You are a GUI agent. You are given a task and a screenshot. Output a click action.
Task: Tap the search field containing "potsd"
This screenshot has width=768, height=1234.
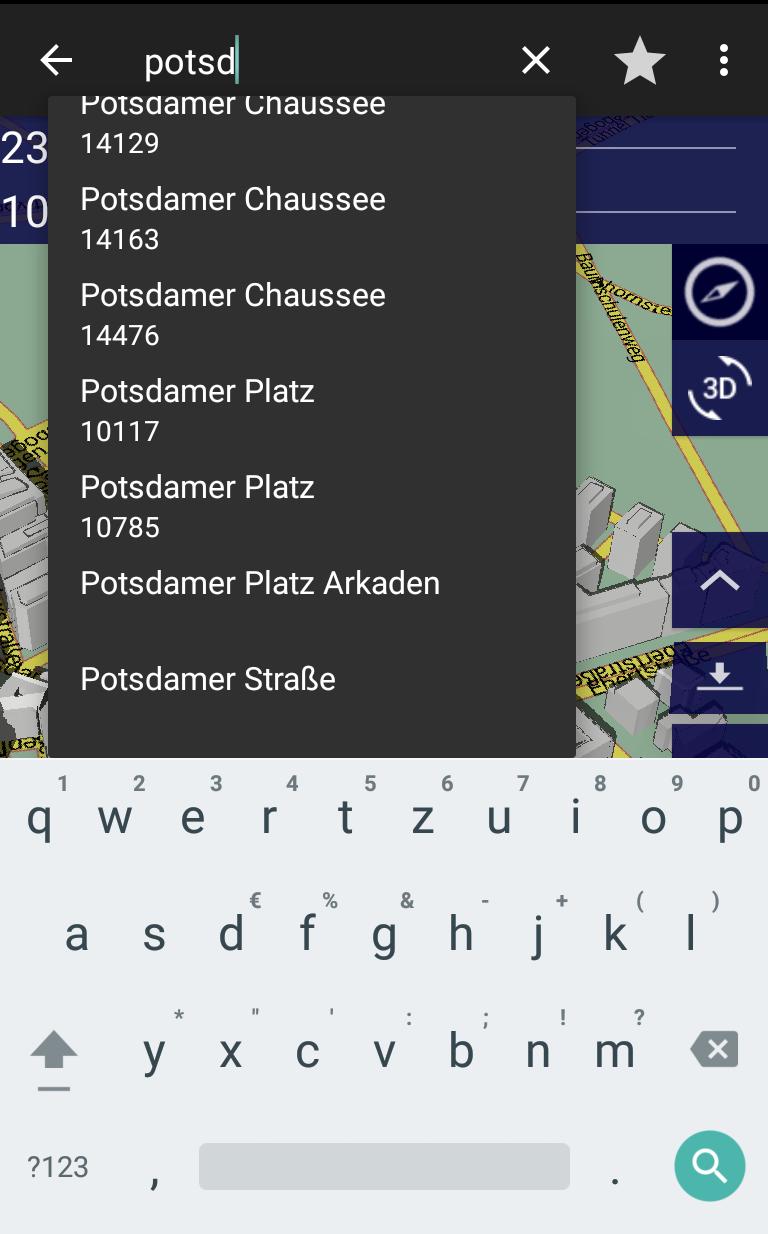coord(320,62)
